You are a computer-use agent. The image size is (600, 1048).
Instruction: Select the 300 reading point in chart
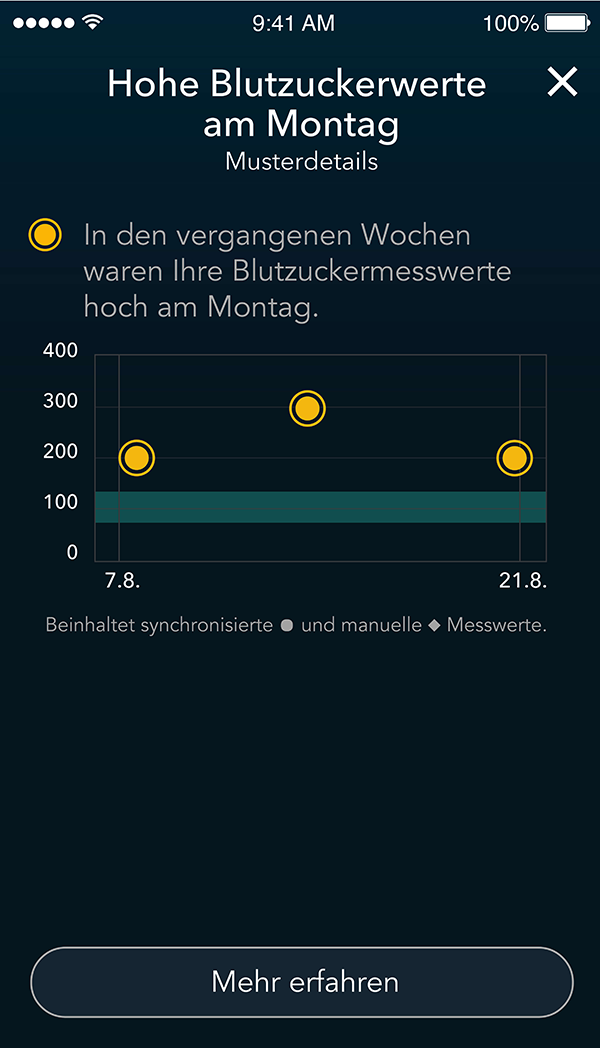click(x=307, y=408)
